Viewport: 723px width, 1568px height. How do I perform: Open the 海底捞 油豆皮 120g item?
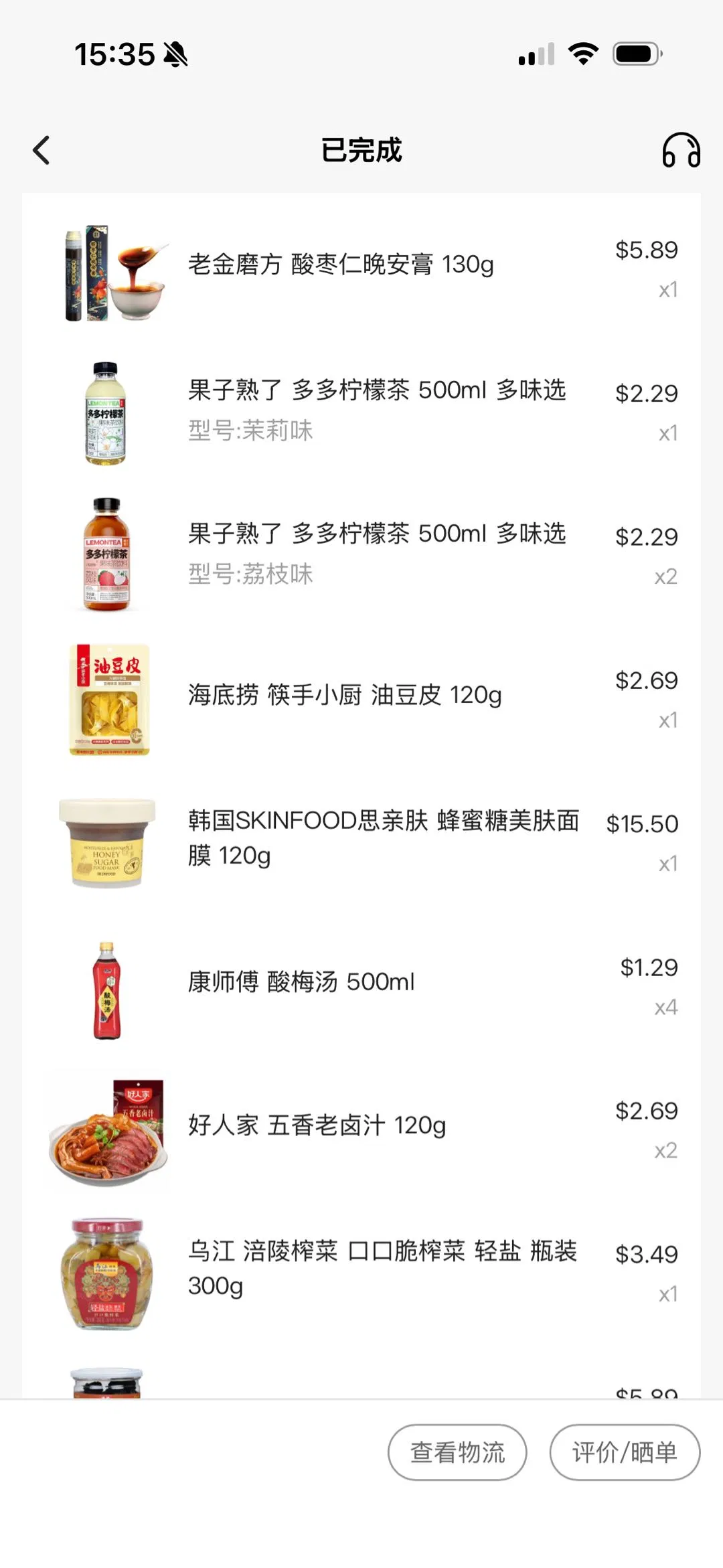pyautogui.click(x=345, y=696)
